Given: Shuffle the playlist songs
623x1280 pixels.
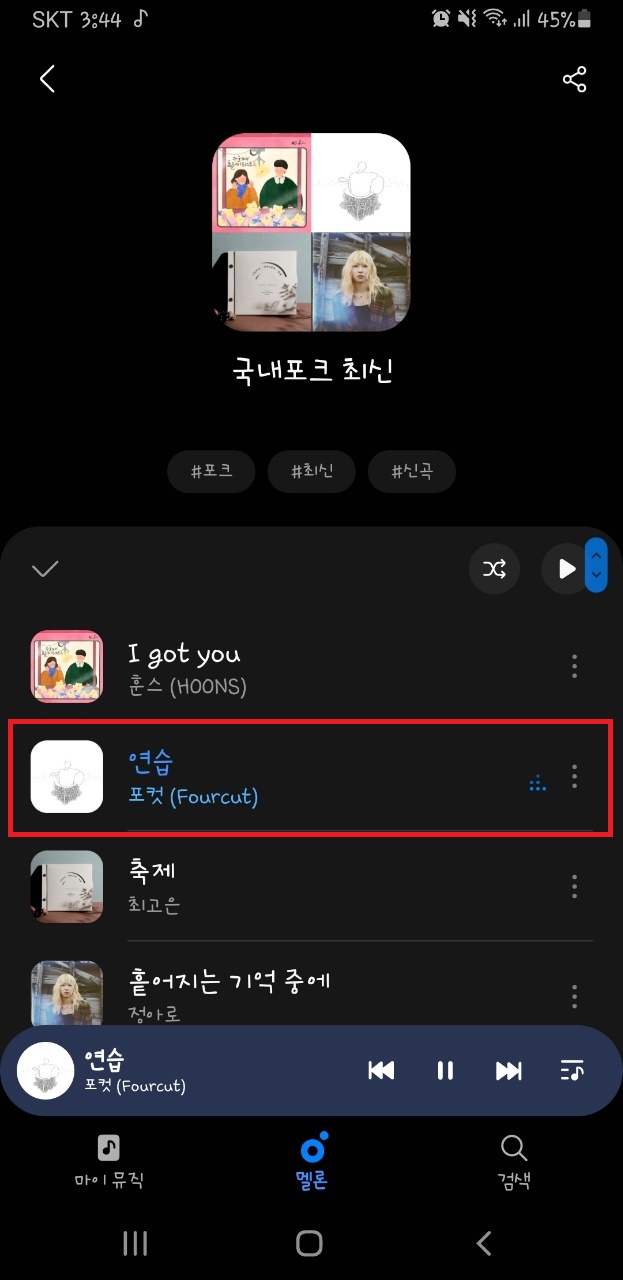Looking at the screenshot, I should pos(494,569).
